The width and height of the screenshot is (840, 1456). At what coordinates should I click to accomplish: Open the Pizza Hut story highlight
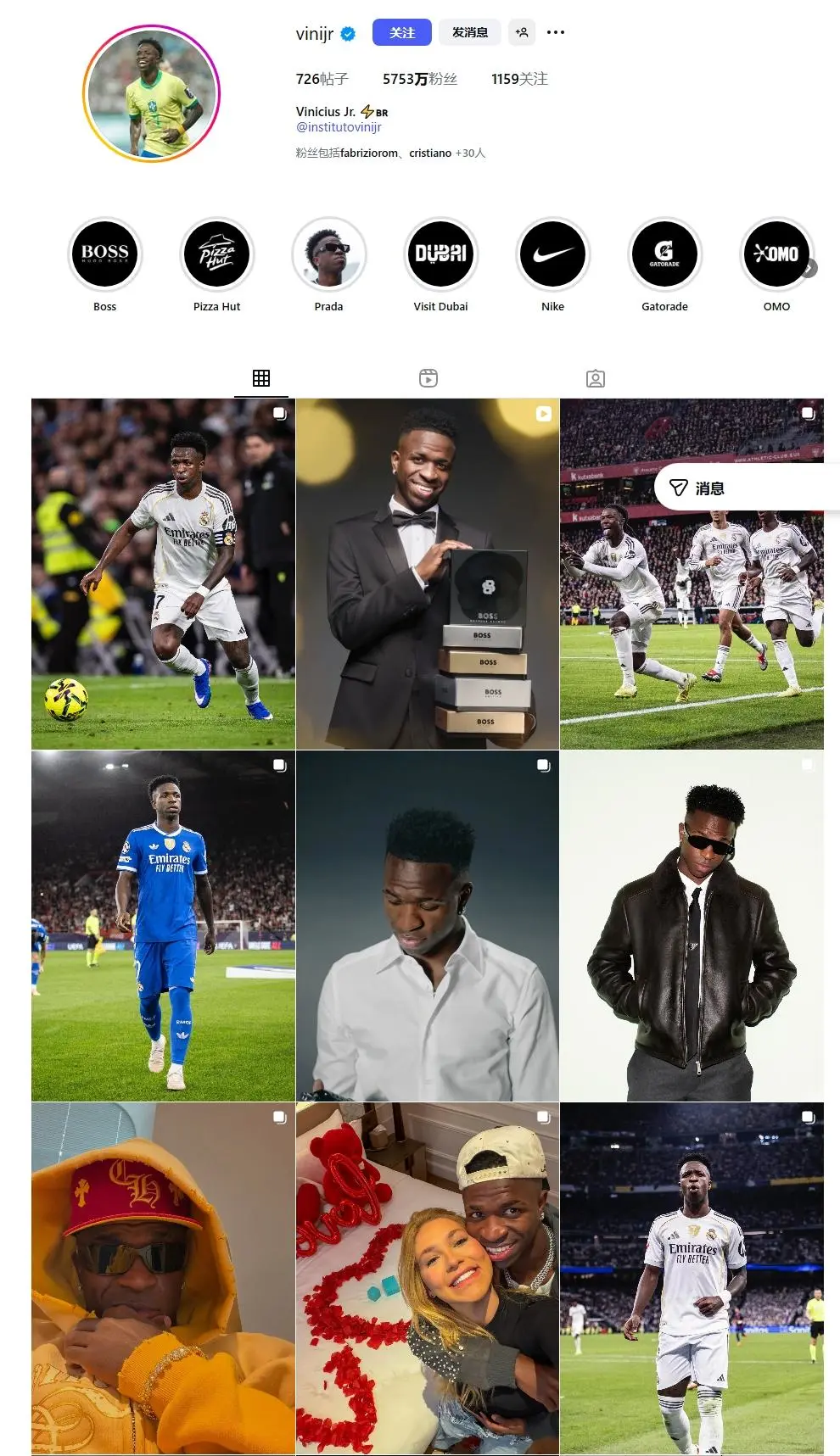click(217, 254)
